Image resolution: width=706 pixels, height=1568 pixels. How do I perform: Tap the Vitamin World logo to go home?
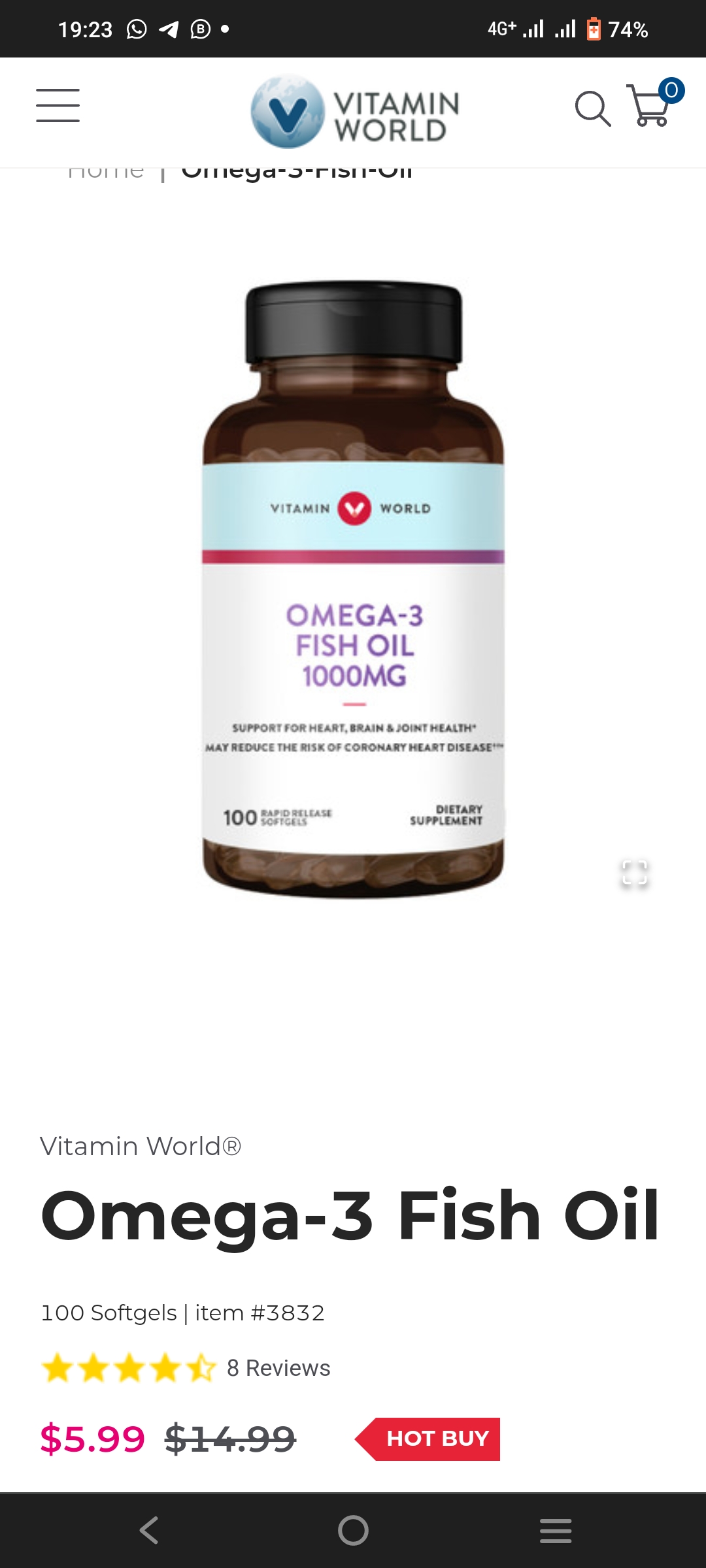coord(355,112)
